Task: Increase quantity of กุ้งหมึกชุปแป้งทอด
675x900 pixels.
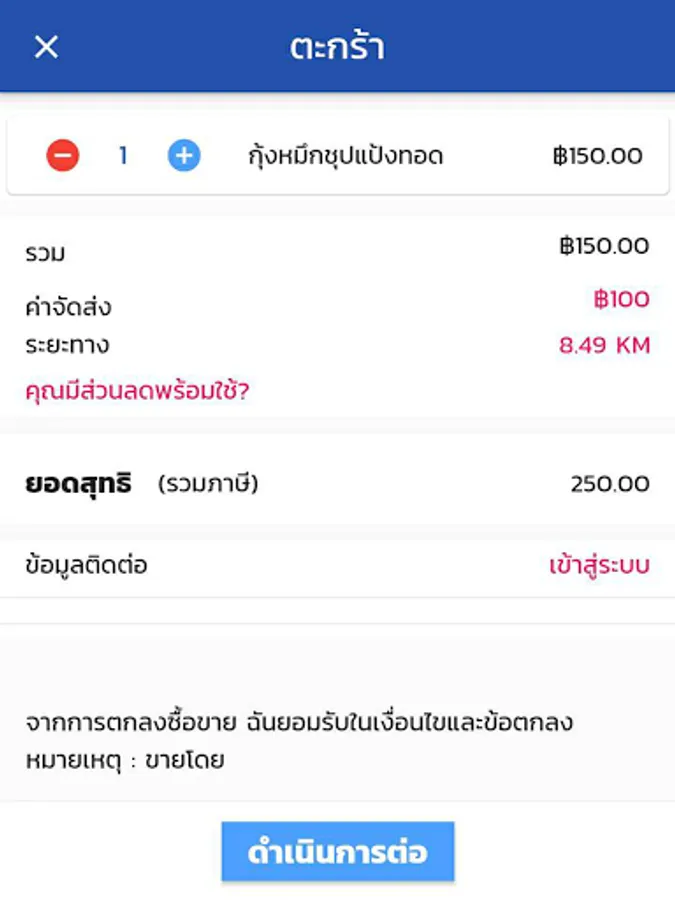Action: [x=184, y=156]
